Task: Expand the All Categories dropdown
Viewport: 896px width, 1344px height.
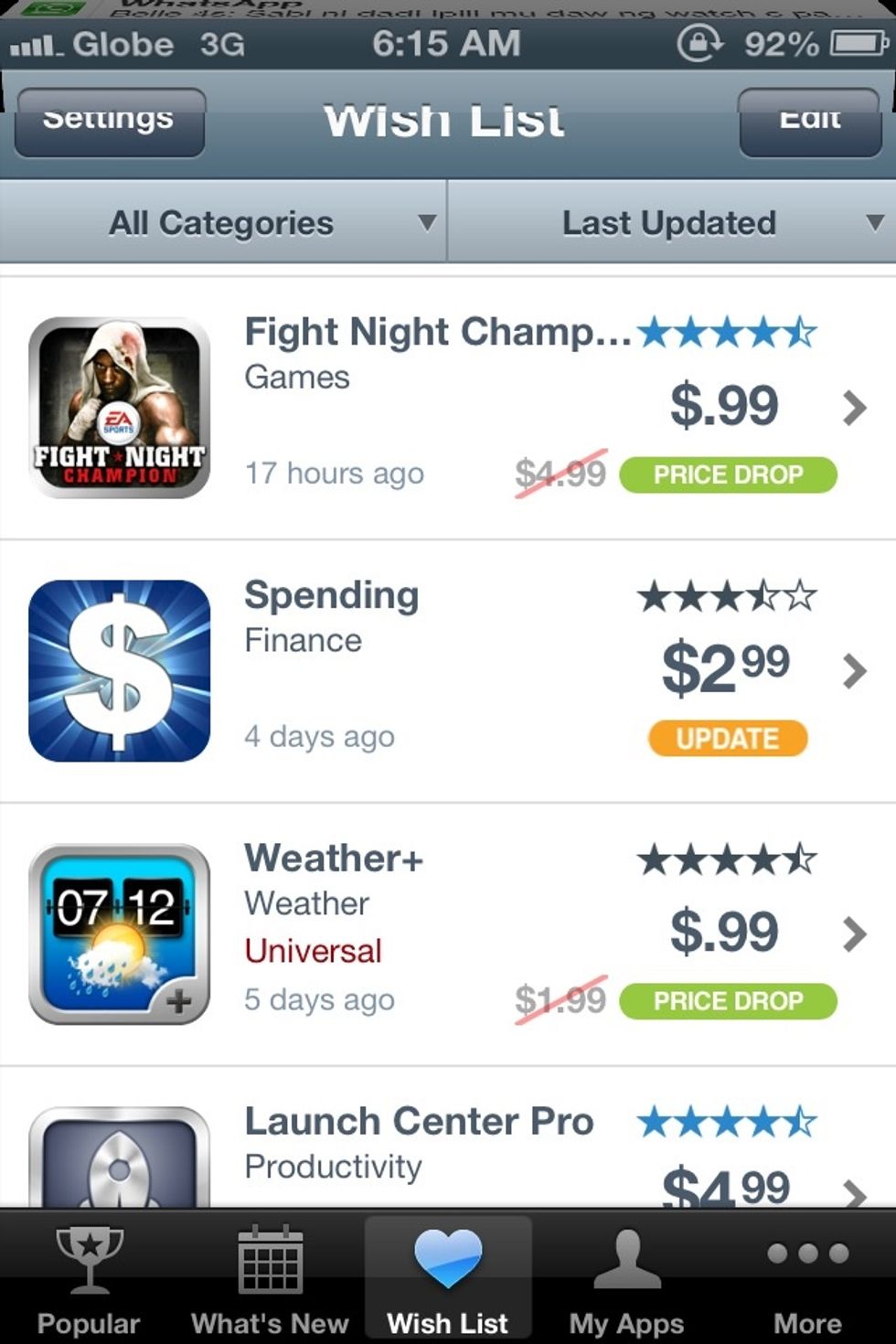Action: point(223,222)
